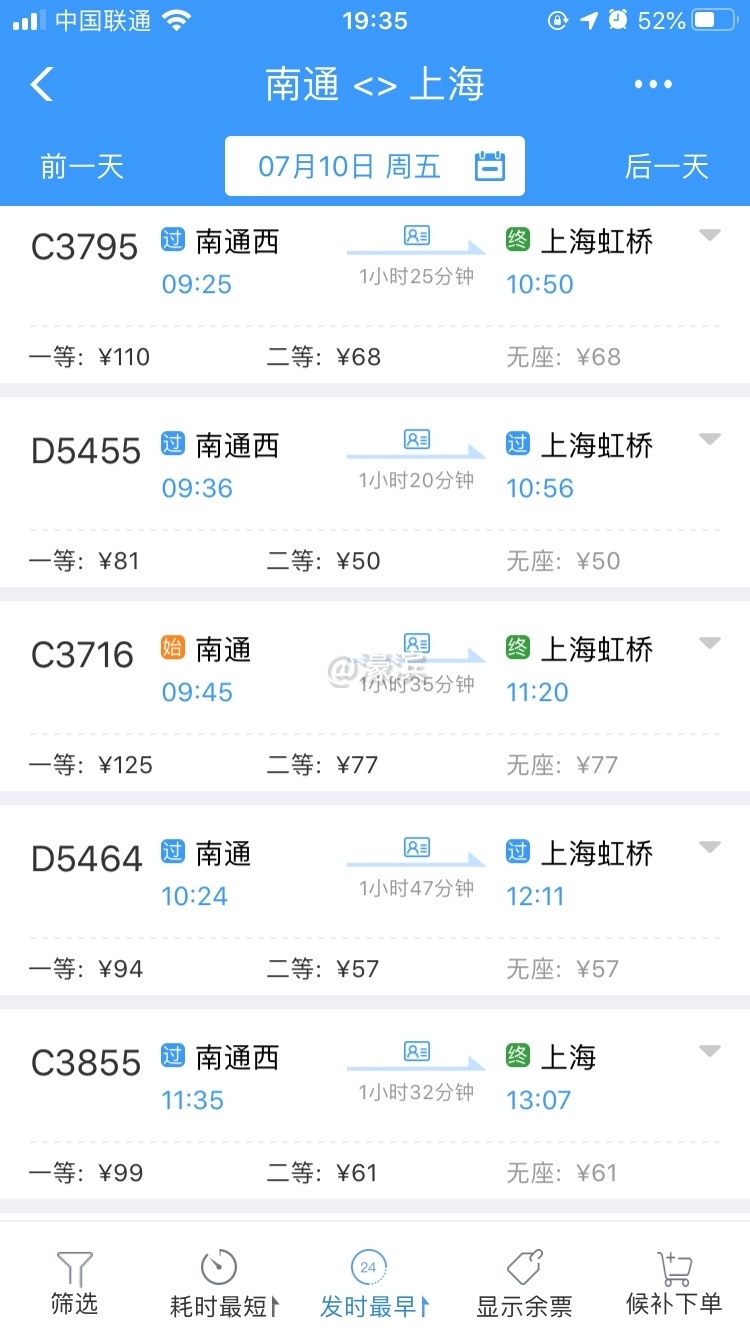The width and height of the screenshot is (750, 1334).
Task: Sort by earliest departure (发时最早)
Action: pos(374,1282)
